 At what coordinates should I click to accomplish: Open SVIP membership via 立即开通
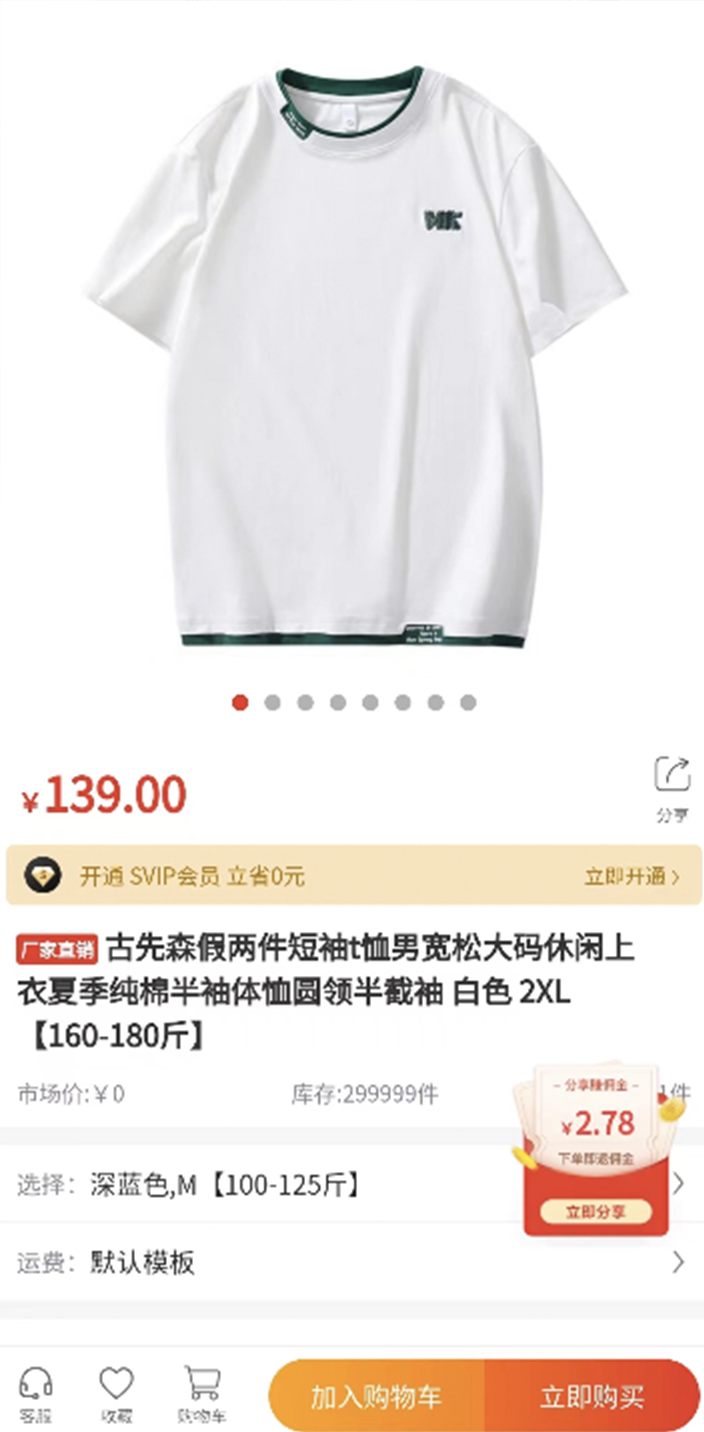(x=631, y=877)
